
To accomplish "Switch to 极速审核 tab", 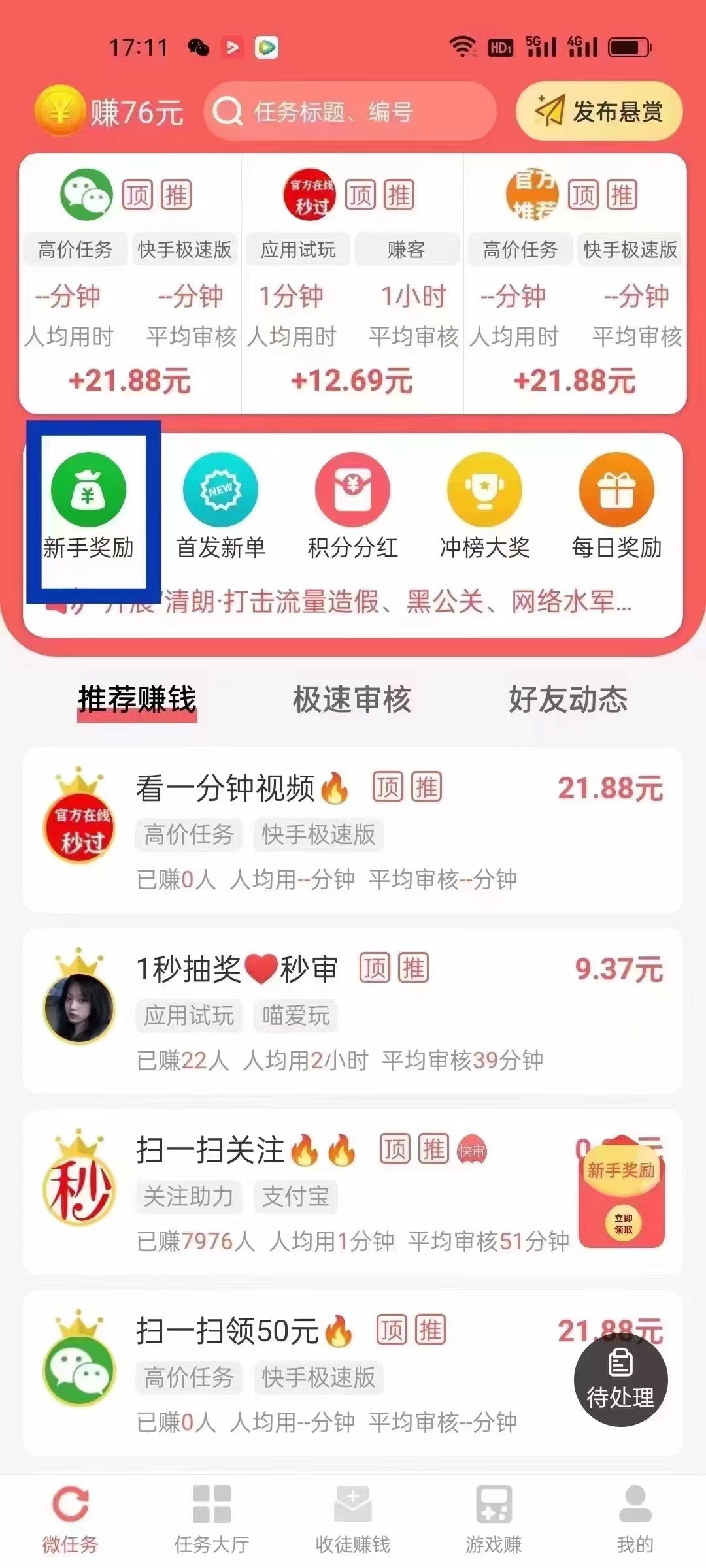I will pos(352,700).
